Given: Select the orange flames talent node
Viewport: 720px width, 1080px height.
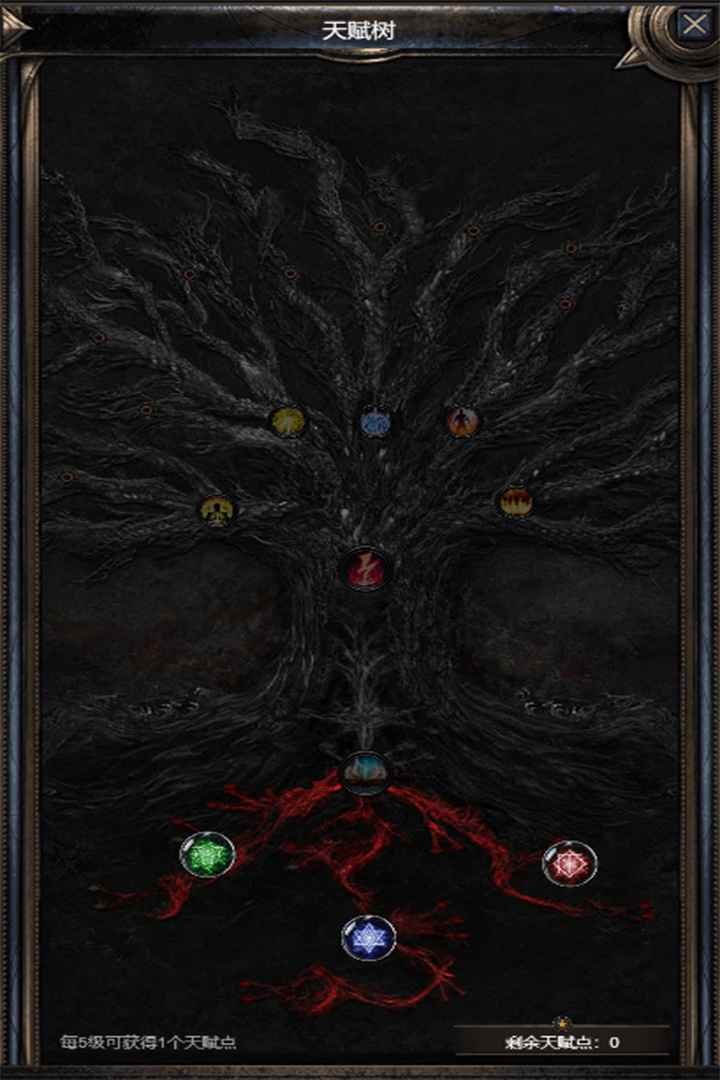Looking at the screenshot, I should tap(516, 501).
